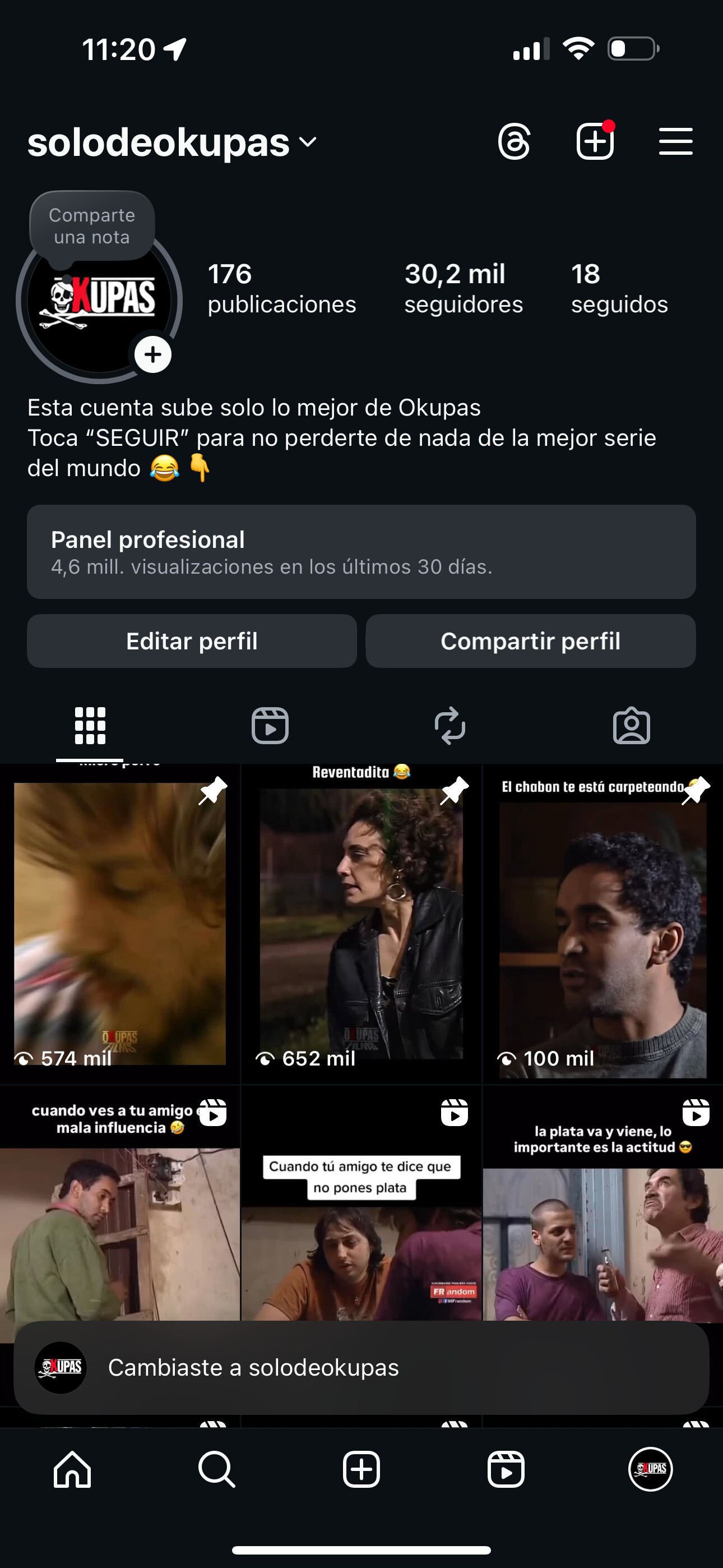Image resolution: width=723 pixels, height=1568 pixels.
Task: Switch to the Reels profile tab
Action: (x=270, y=726)
